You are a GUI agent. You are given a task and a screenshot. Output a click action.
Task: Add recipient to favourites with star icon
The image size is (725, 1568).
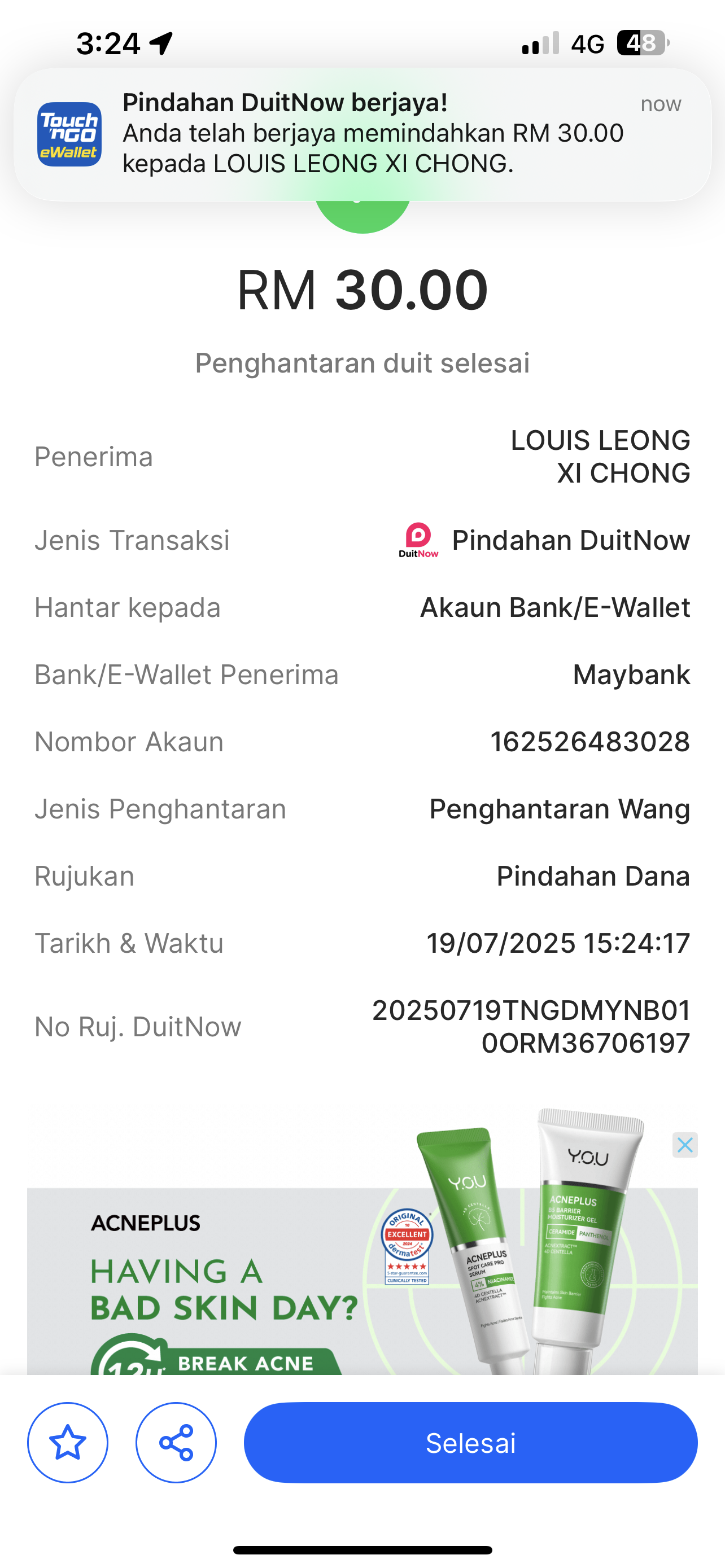68,1443
